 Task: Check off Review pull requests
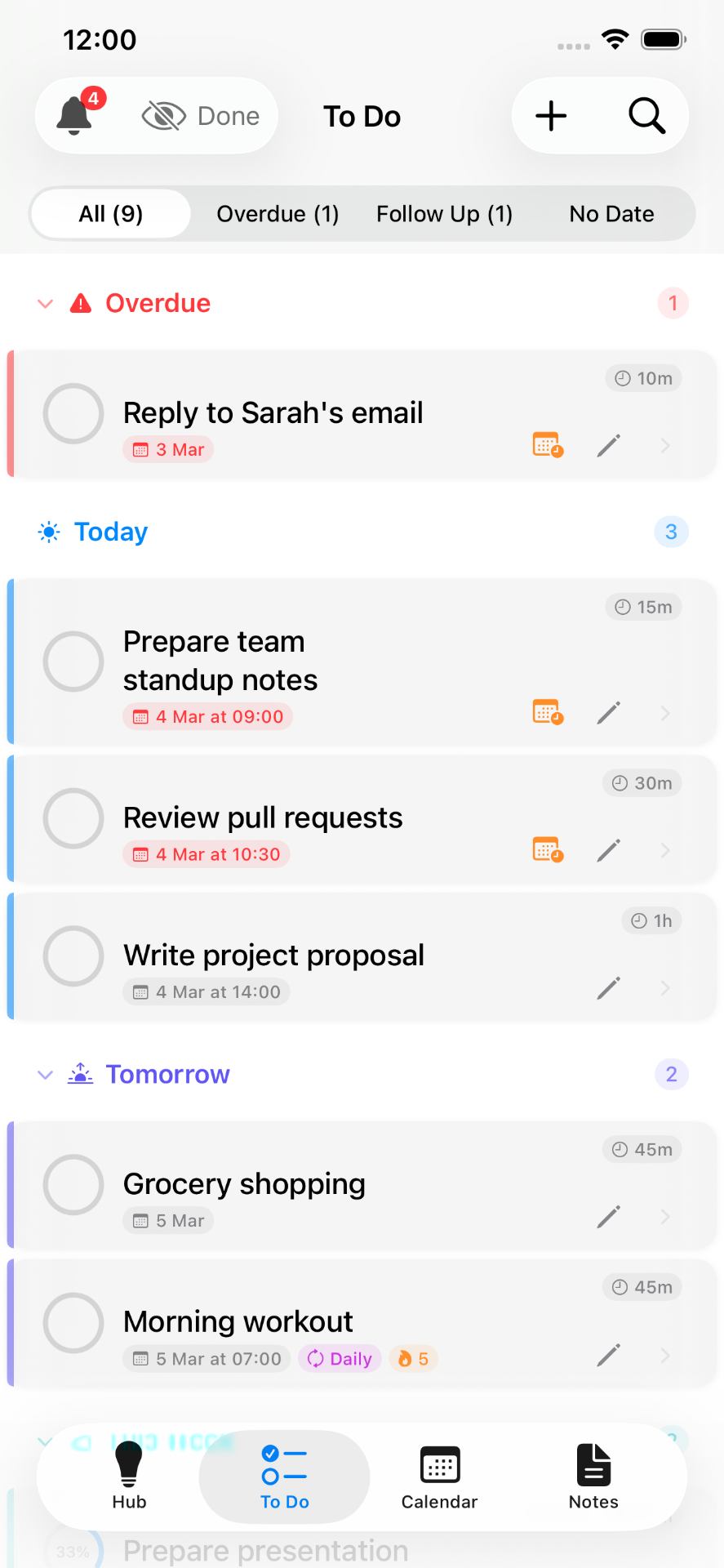pyautogui.click(x=73, y=818)
